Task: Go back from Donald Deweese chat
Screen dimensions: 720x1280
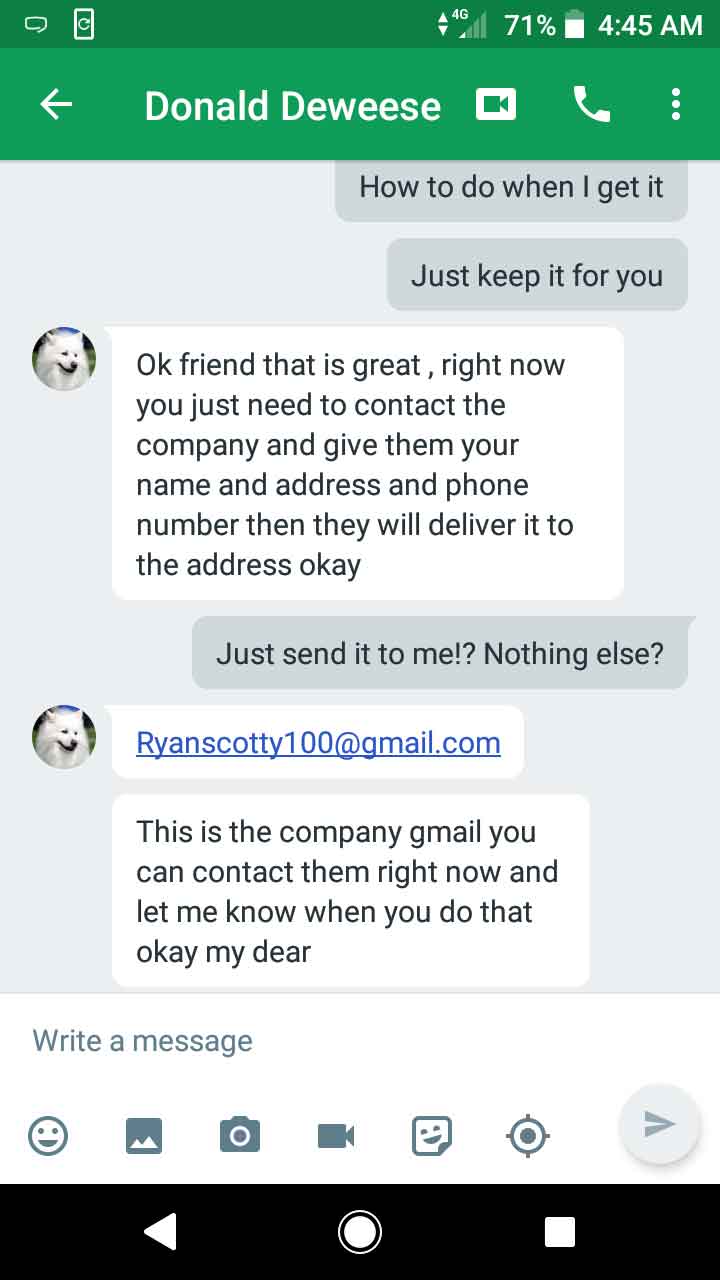Action: tap(56, 105)
